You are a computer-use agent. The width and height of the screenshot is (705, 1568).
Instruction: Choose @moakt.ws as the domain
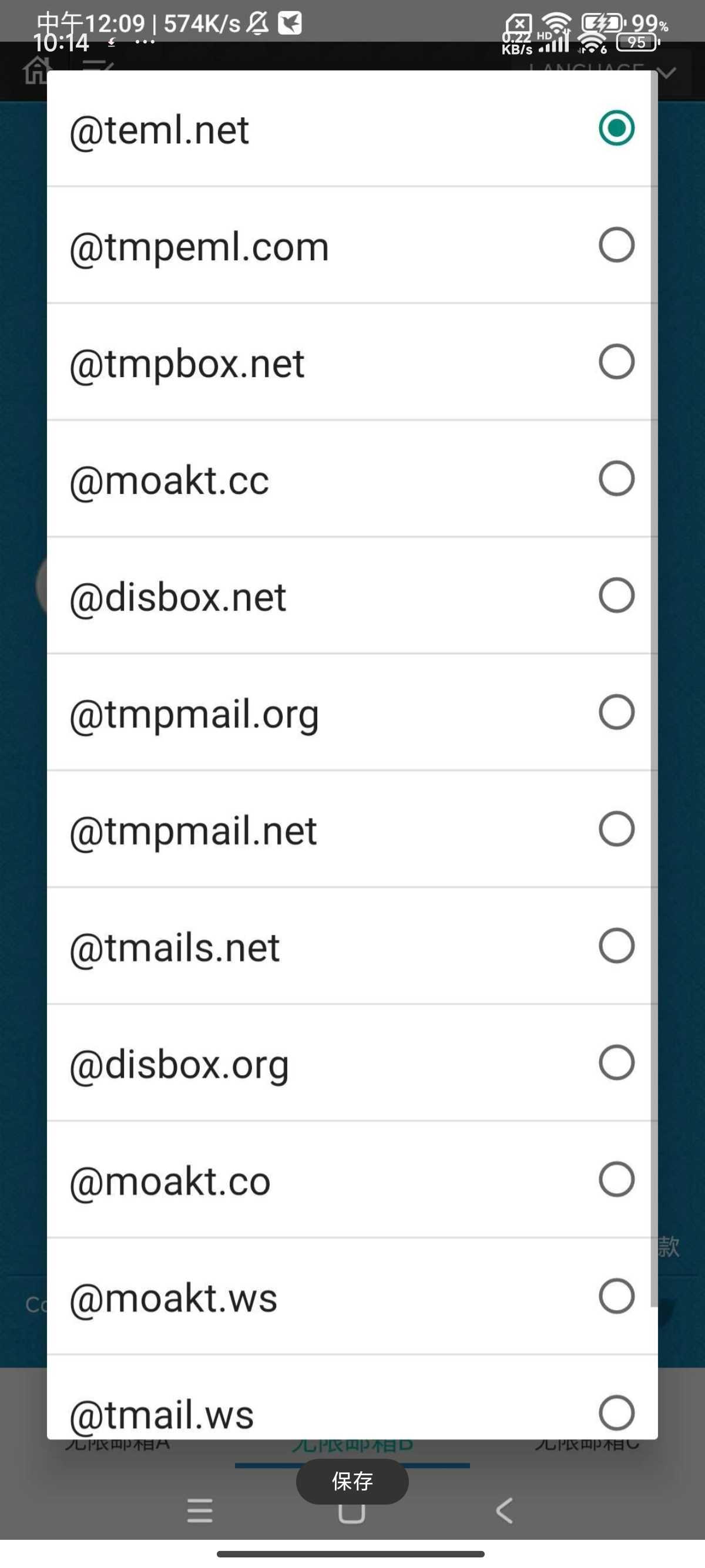[352, 1297]
